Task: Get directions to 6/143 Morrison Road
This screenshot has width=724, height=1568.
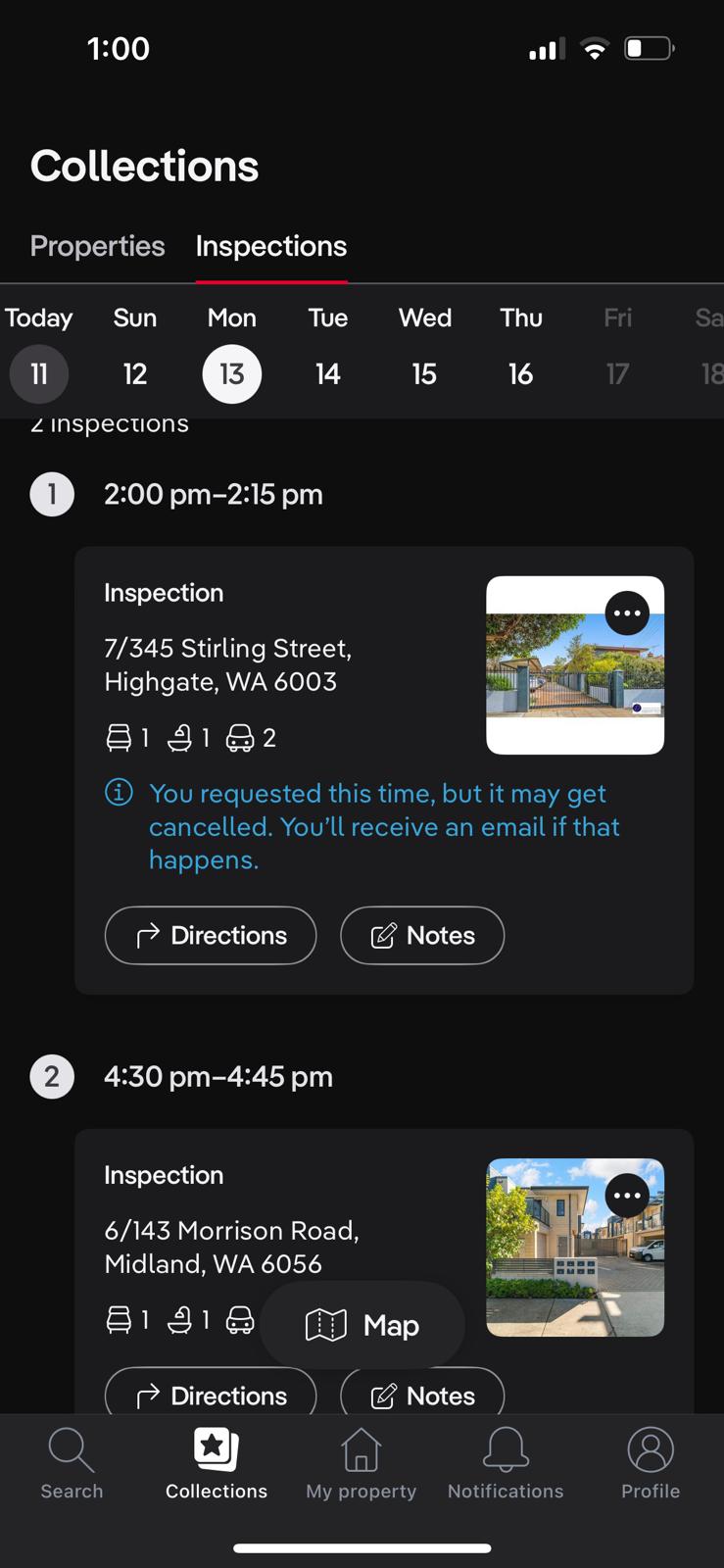Action: pos(211,1394)
